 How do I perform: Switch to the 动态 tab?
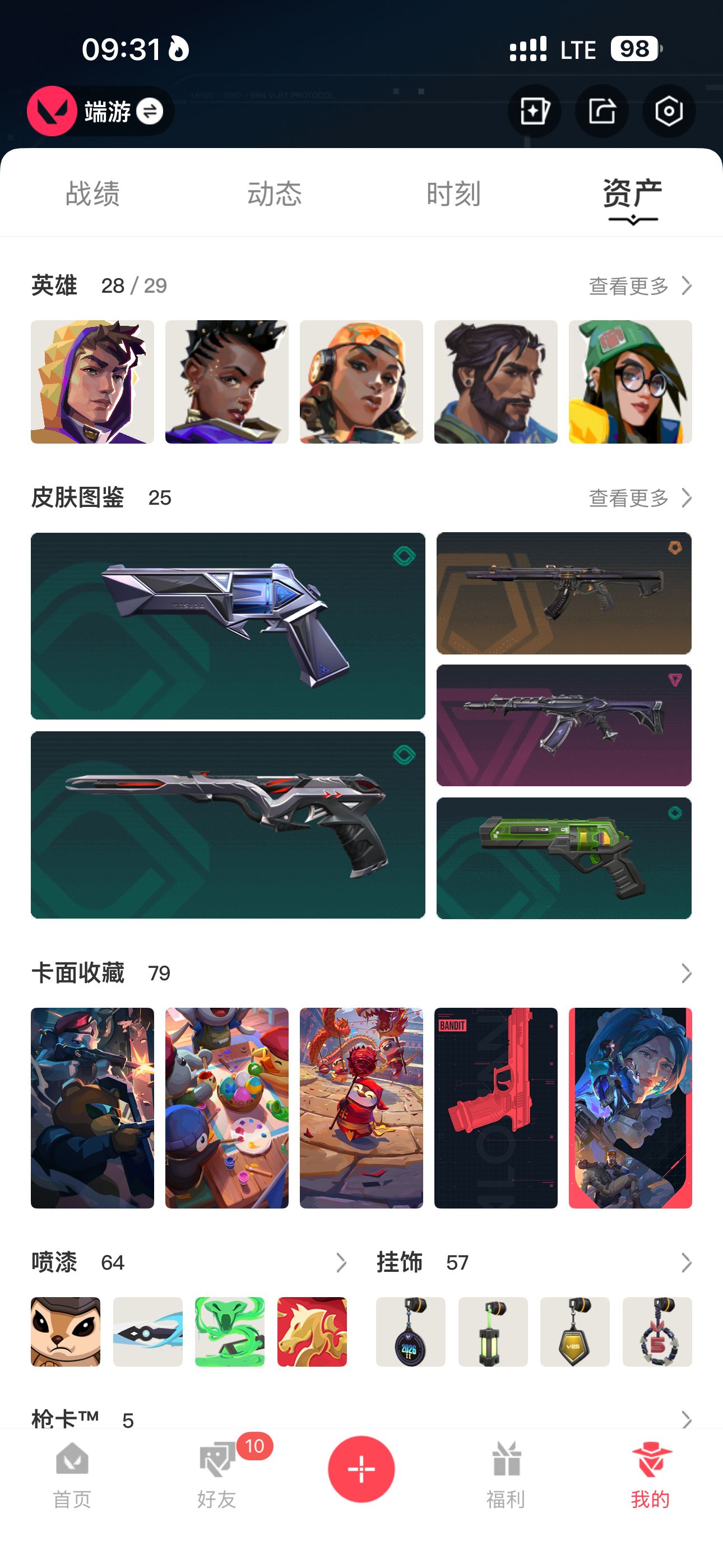tap(274, 193)
